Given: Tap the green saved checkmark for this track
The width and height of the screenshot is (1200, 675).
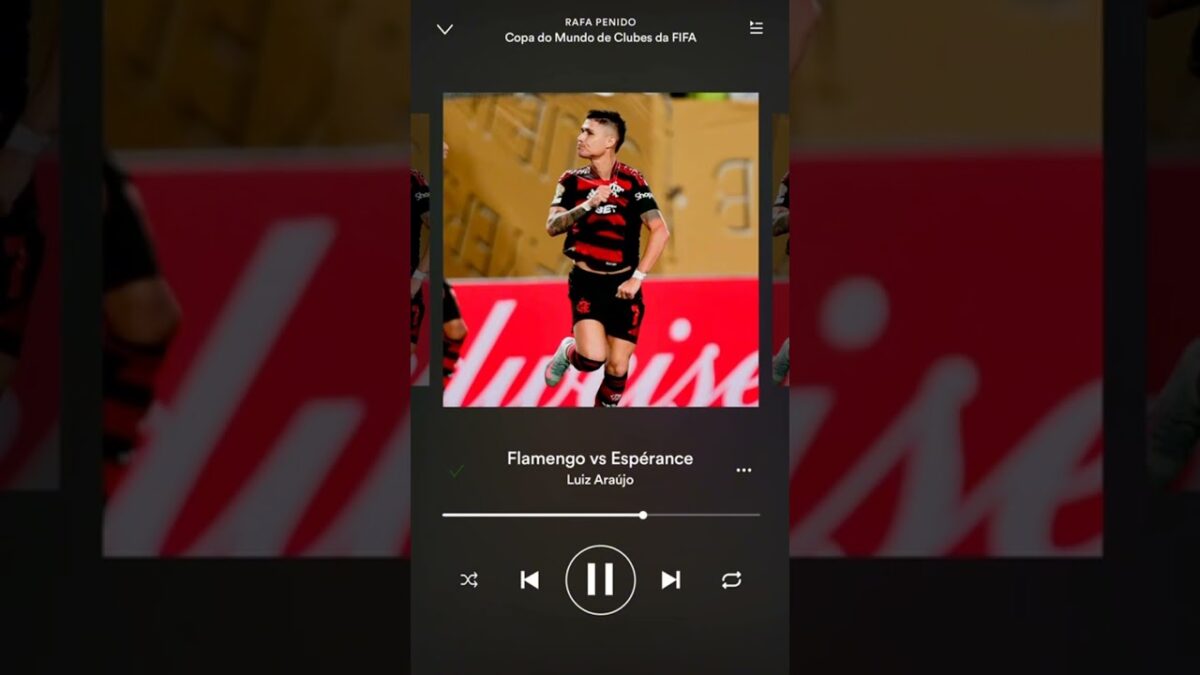Looking at the screenshot, I should [457, 470].
